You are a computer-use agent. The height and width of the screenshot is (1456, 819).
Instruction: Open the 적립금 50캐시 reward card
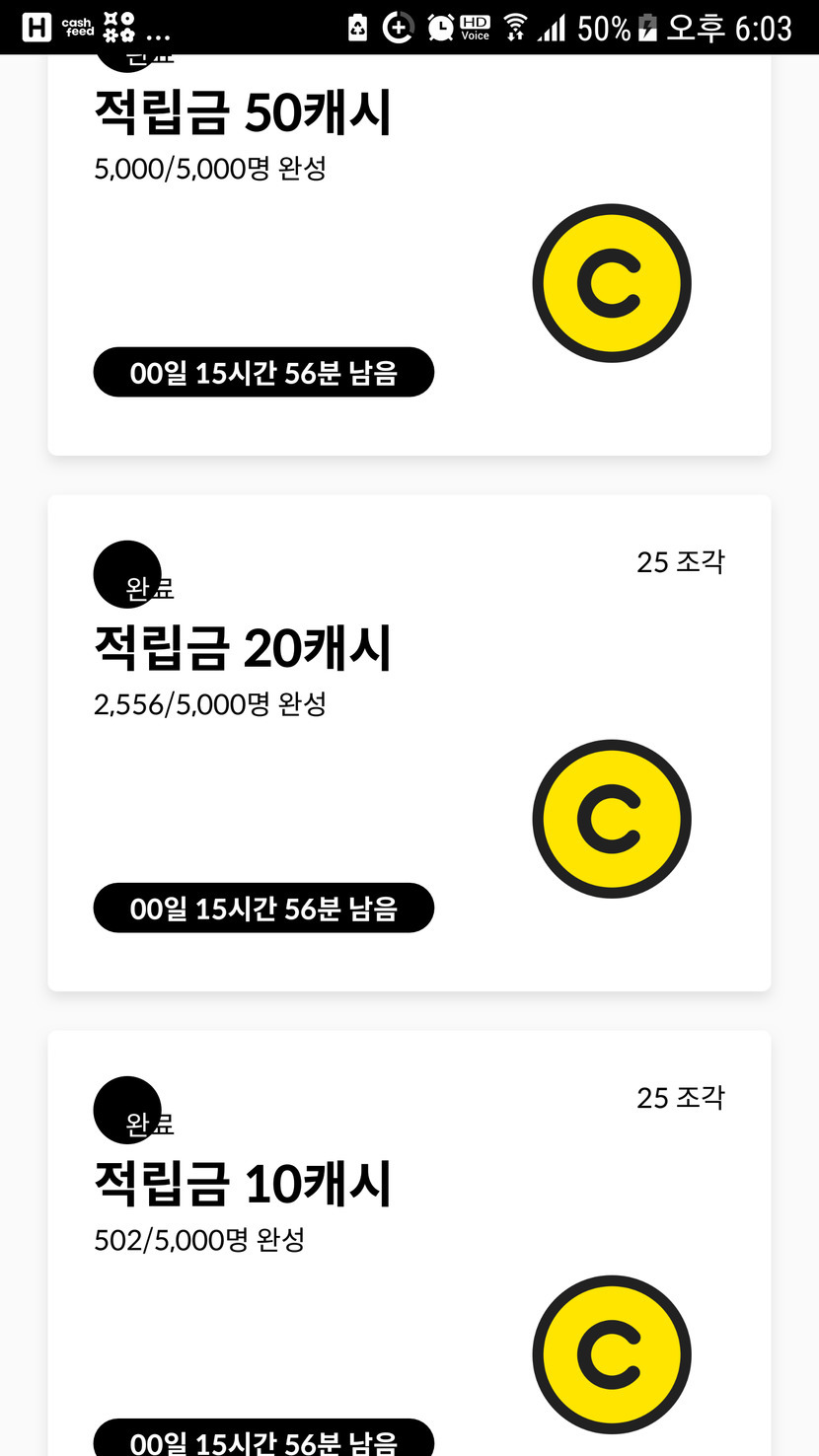[409, 256]
